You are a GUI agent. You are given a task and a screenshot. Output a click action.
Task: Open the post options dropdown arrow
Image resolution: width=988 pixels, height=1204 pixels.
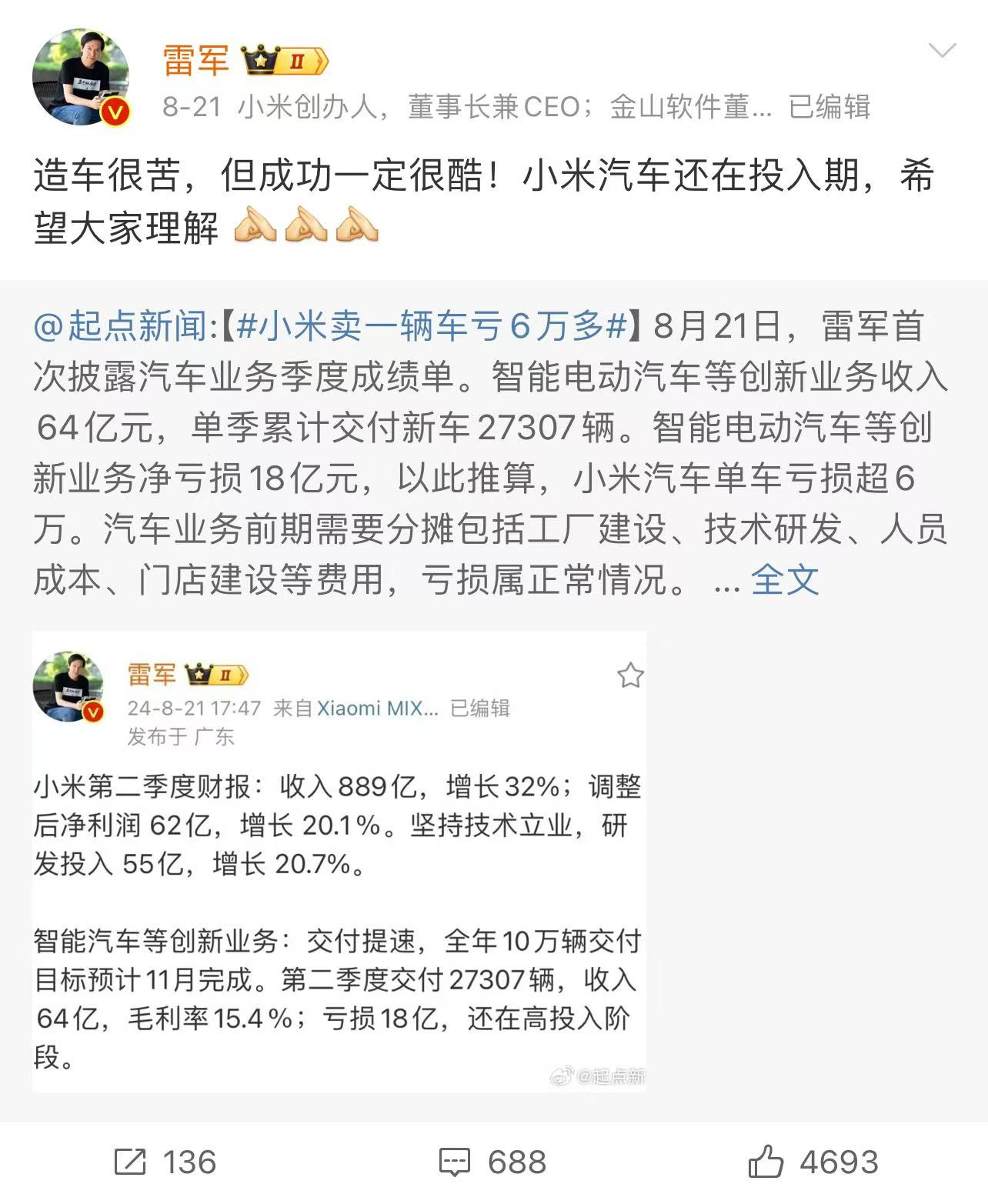[942, 52]
